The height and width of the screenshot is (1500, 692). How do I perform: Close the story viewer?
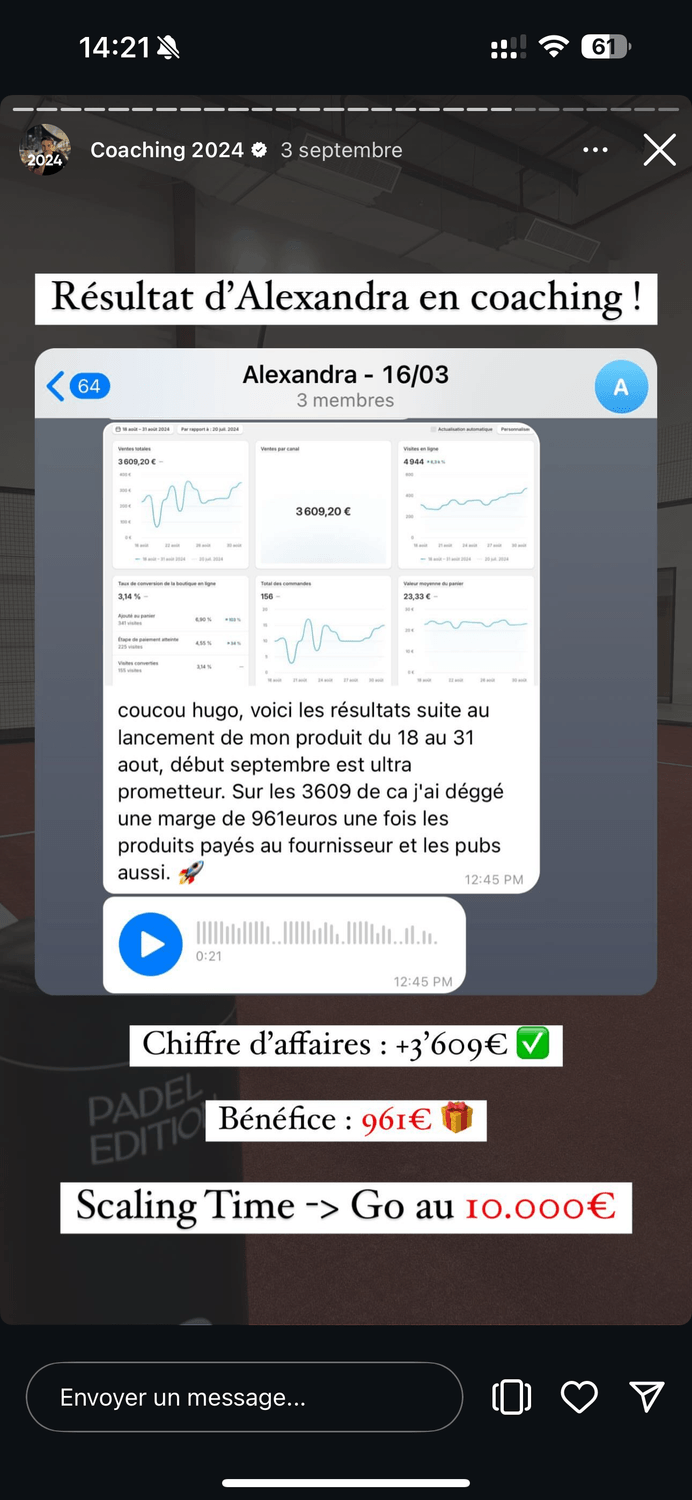(x=659, y=150)
